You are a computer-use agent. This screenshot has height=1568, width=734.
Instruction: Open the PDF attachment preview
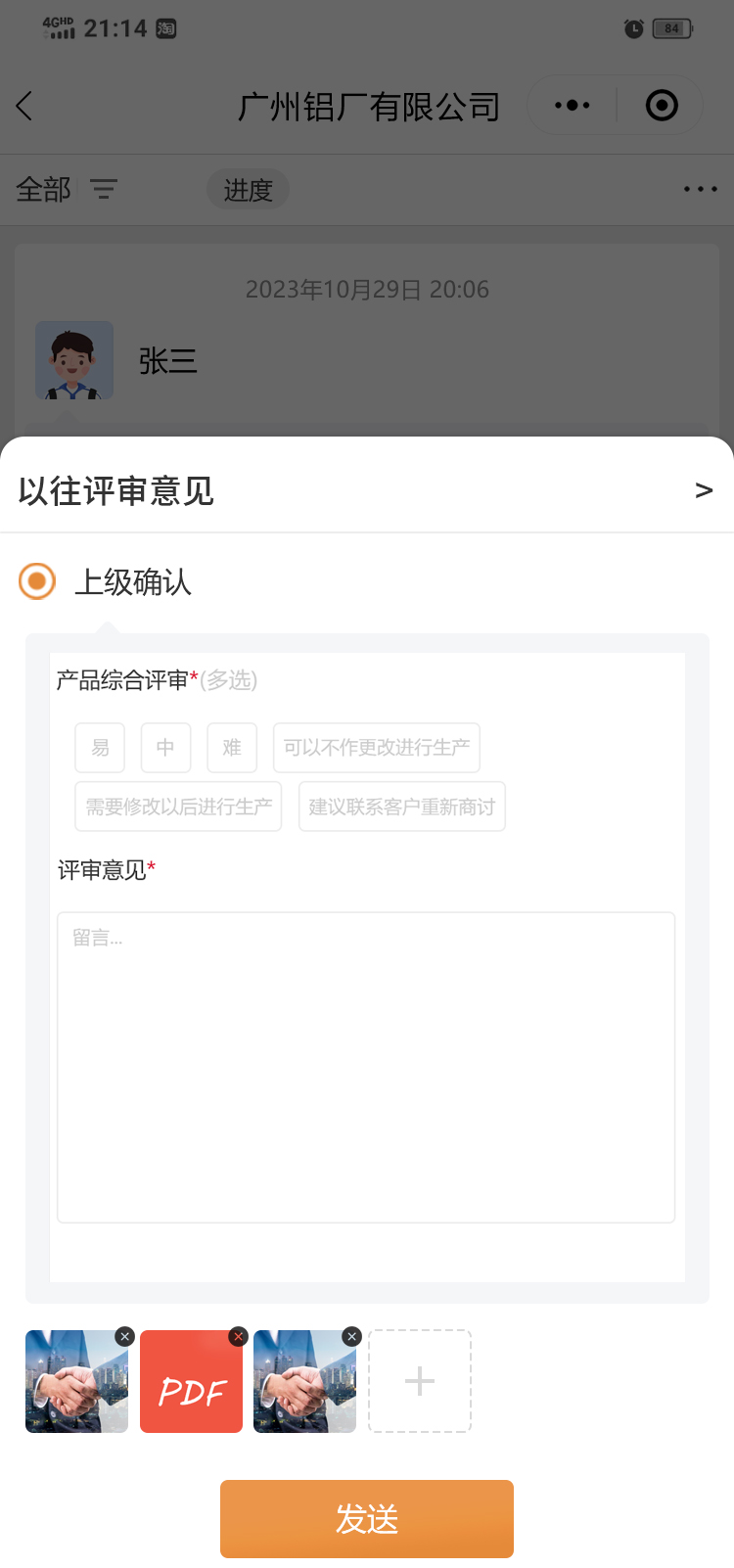[191, 1390]
